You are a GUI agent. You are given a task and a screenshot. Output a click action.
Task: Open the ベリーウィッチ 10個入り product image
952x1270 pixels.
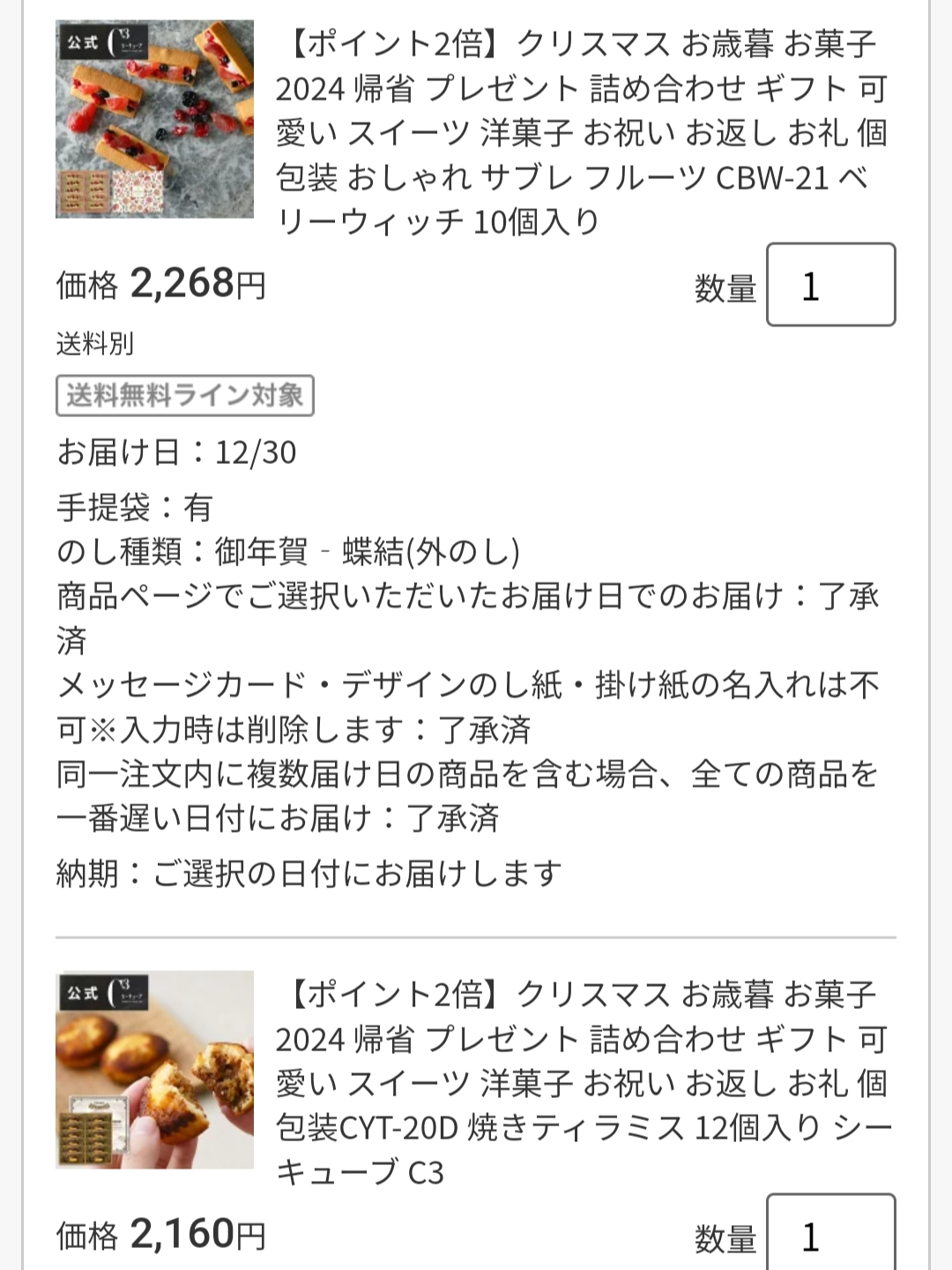coord(154,119)
